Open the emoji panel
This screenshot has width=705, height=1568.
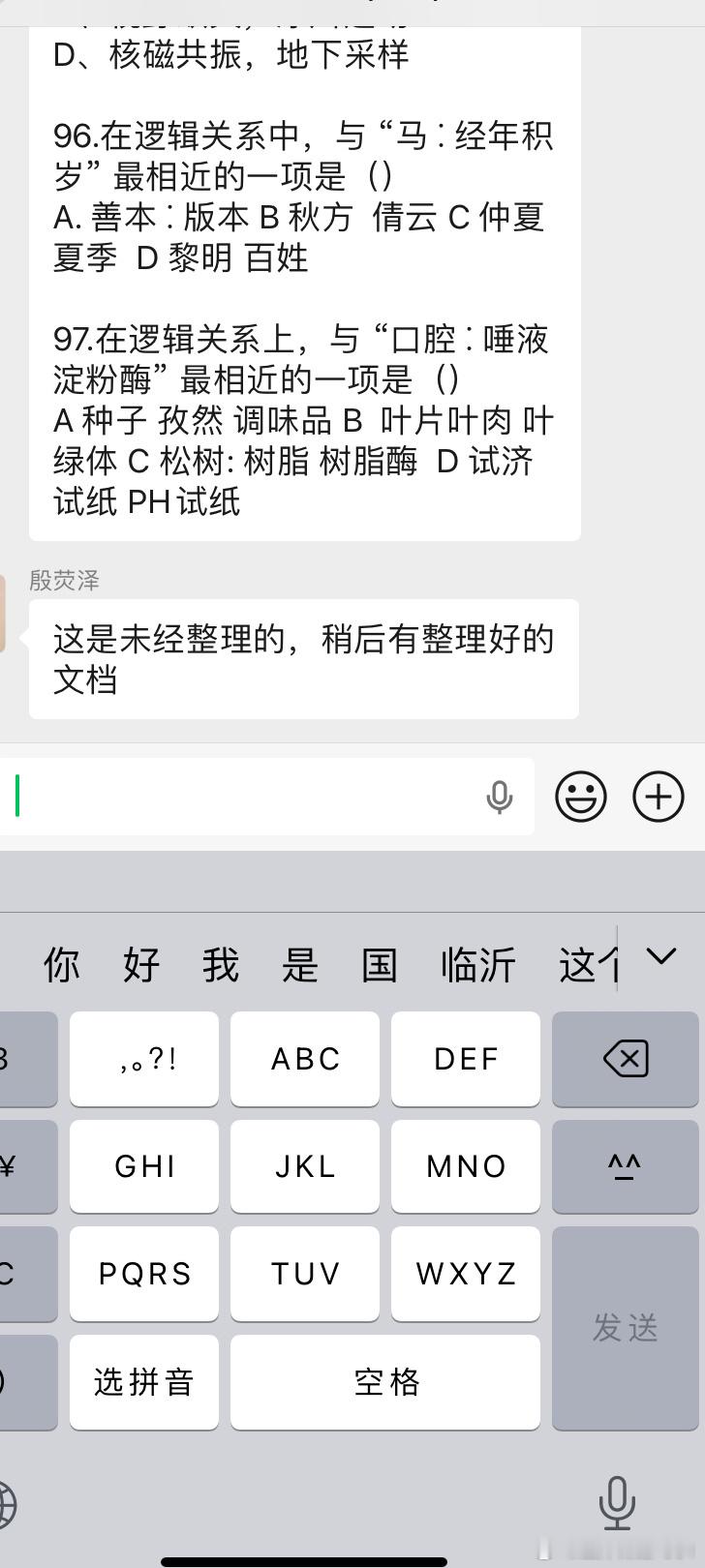pyautogui.click(x=581, y=797)
